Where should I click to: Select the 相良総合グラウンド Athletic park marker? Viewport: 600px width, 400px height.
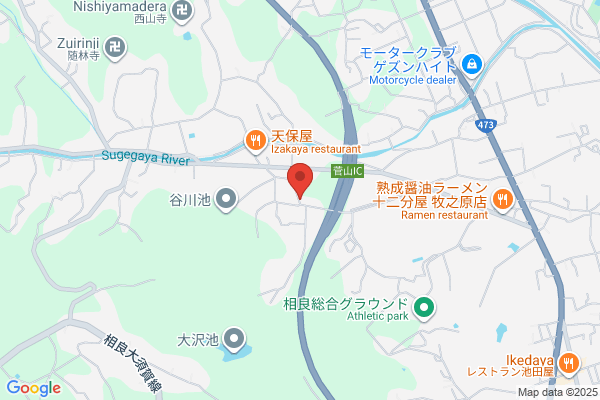(x=424, y=308)
